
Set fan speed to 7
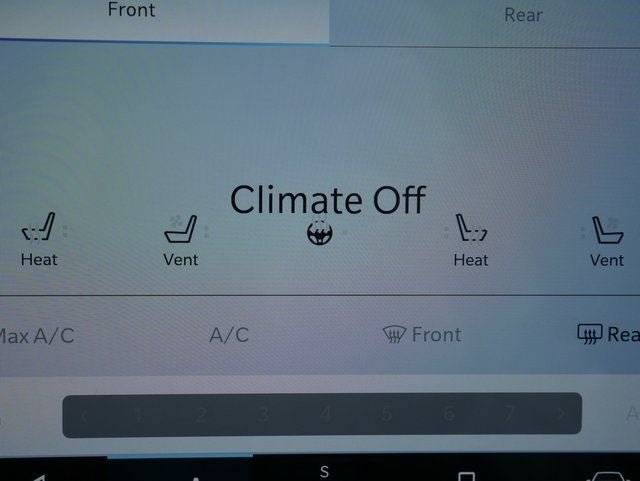click(x=510, y=413)
